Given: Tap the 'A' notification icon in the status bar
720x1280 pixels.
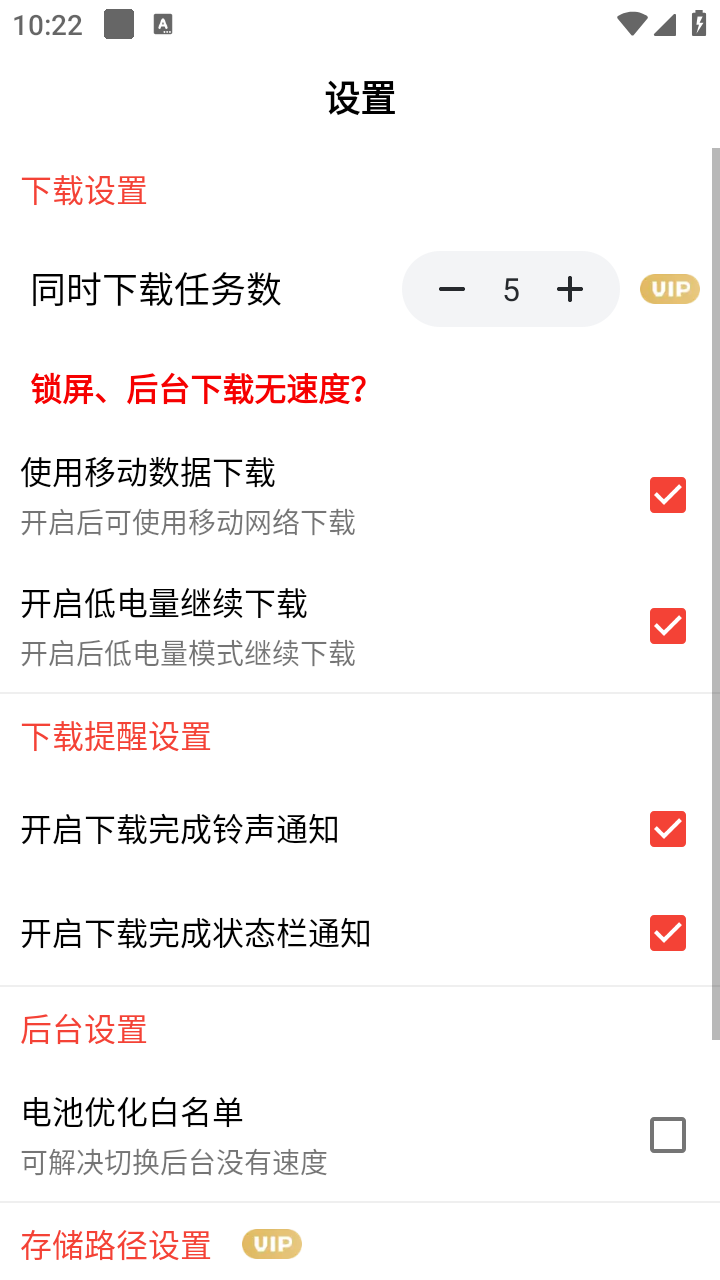Looking at the screenshot, I should [163, 24].
